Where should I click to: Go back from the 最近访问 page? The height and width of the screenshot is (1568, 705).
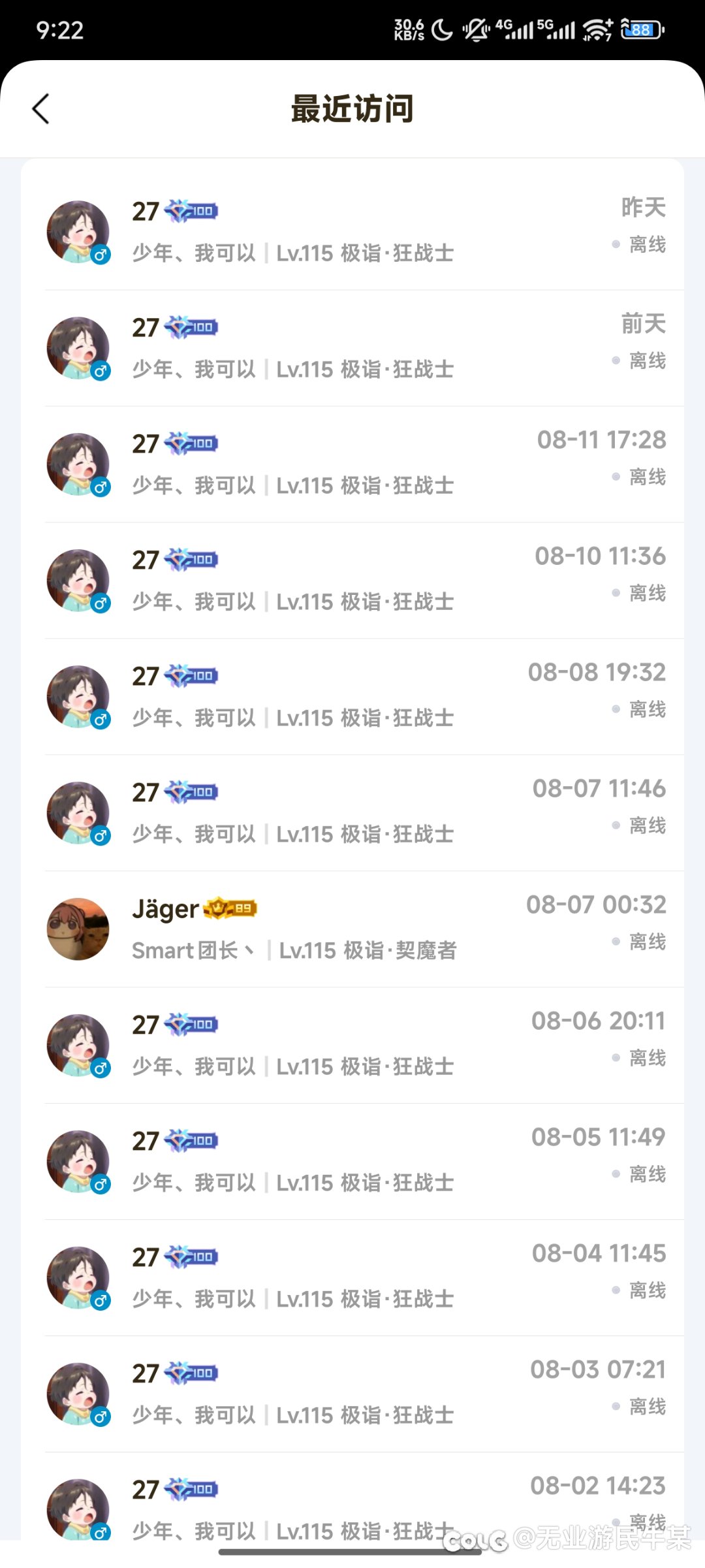(40, 108)
